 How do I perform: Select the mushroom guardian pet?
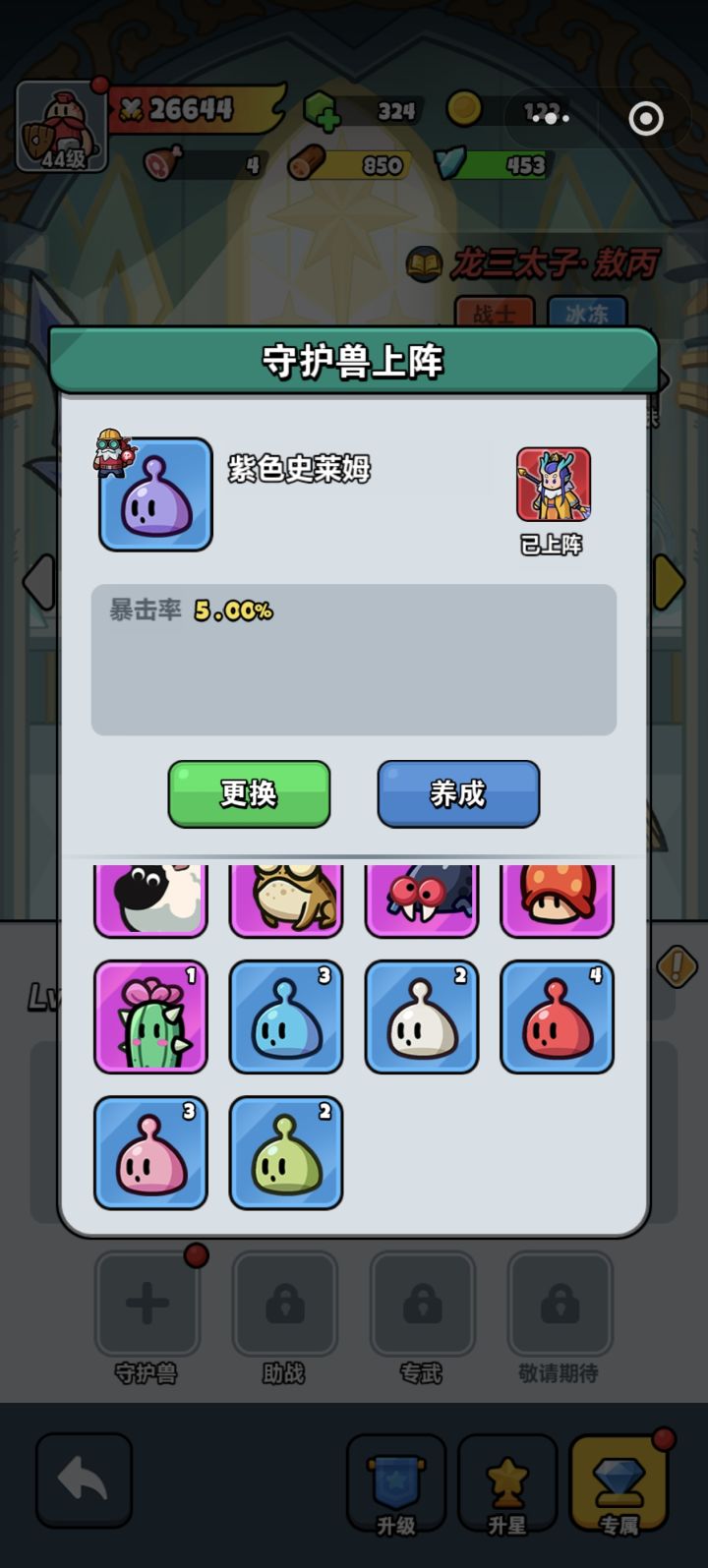pos(557,897)
